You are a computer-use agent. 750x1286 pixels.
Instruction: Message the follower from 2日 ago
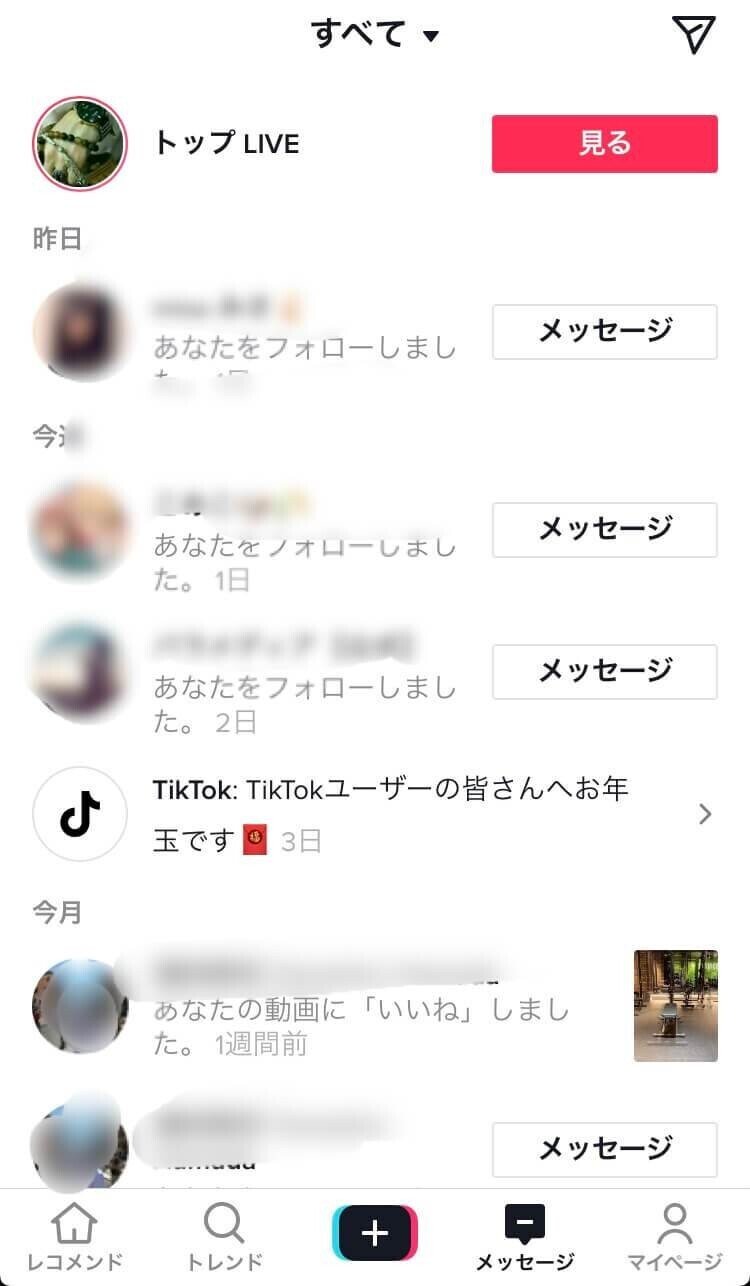[x=604, y=671]
